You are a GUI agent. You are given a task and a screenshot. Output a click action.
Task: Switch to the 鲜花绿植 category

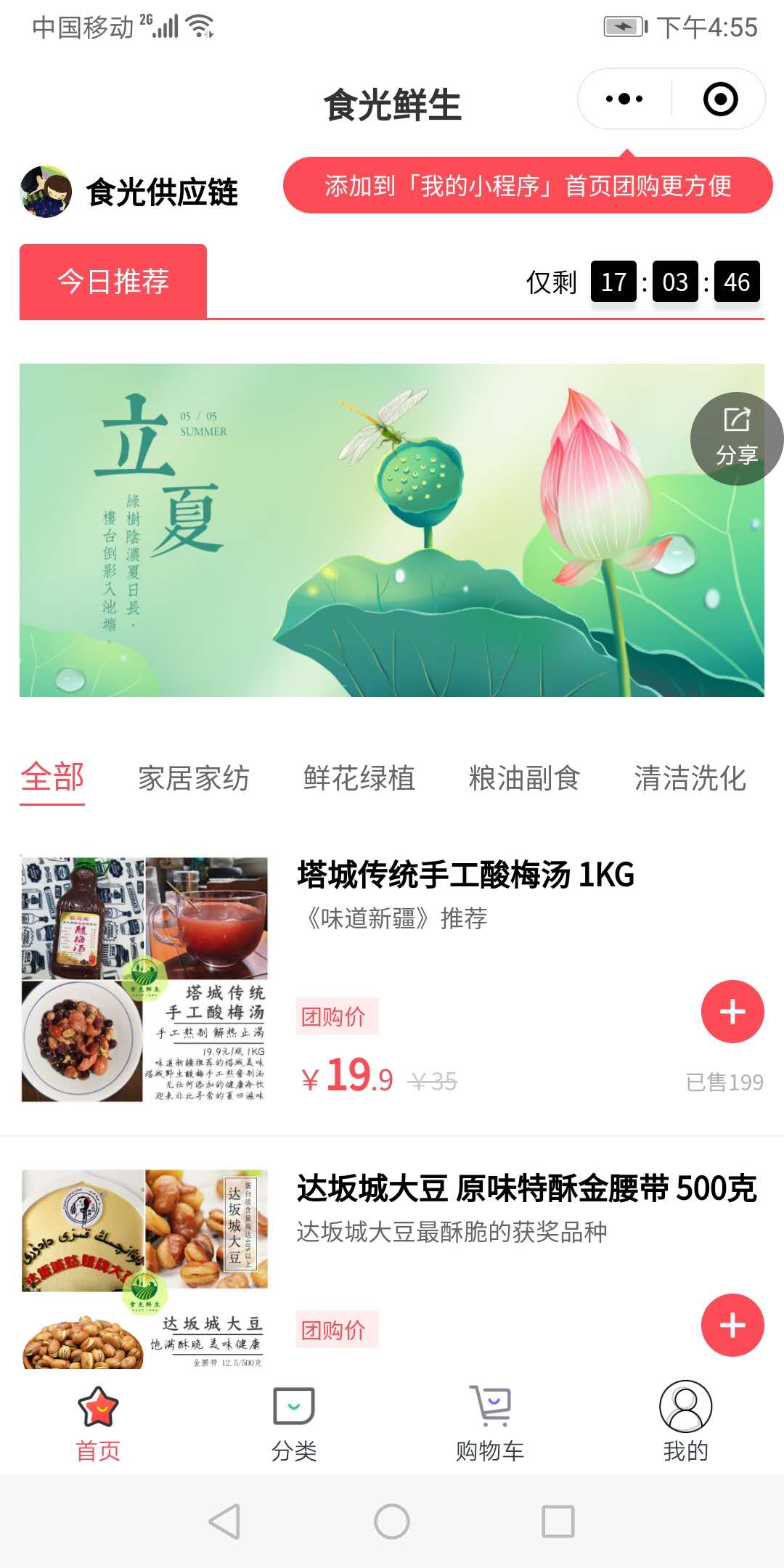pos(359,778)
